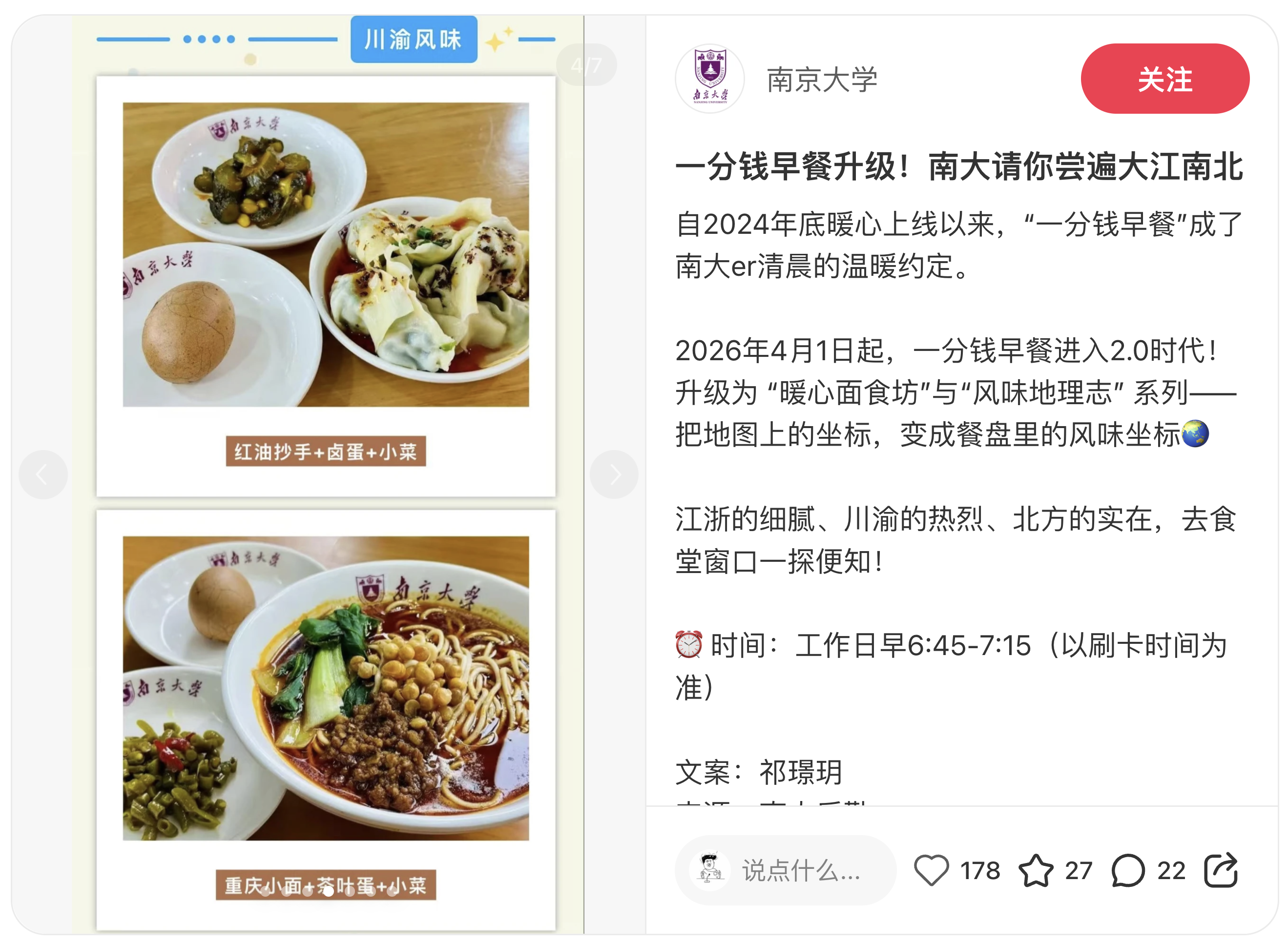Viewport: 1288px width, 945px height.
Task: Open the 南京大学 account name
Action: coord(822,79)
